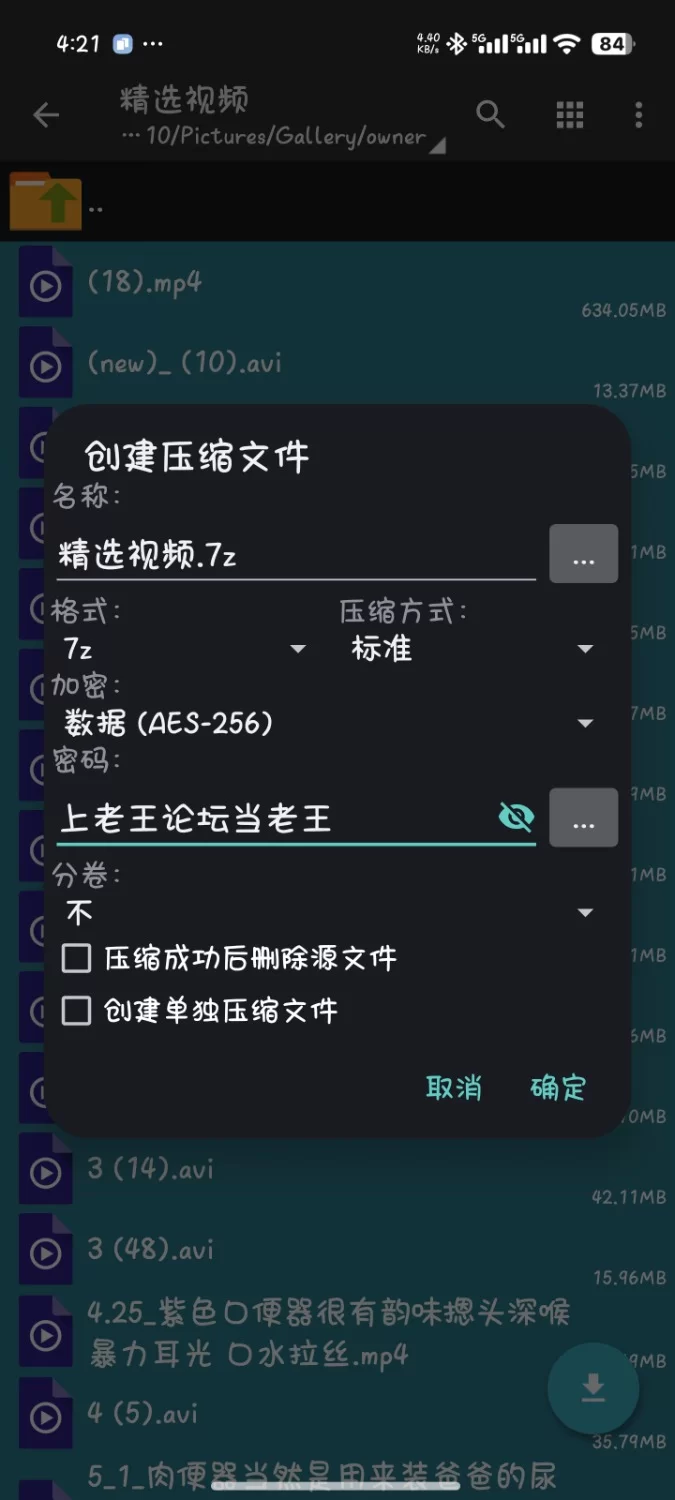675x1500 pixels.
Task: Check delete source files after compression
Action: tap(77, 959)
